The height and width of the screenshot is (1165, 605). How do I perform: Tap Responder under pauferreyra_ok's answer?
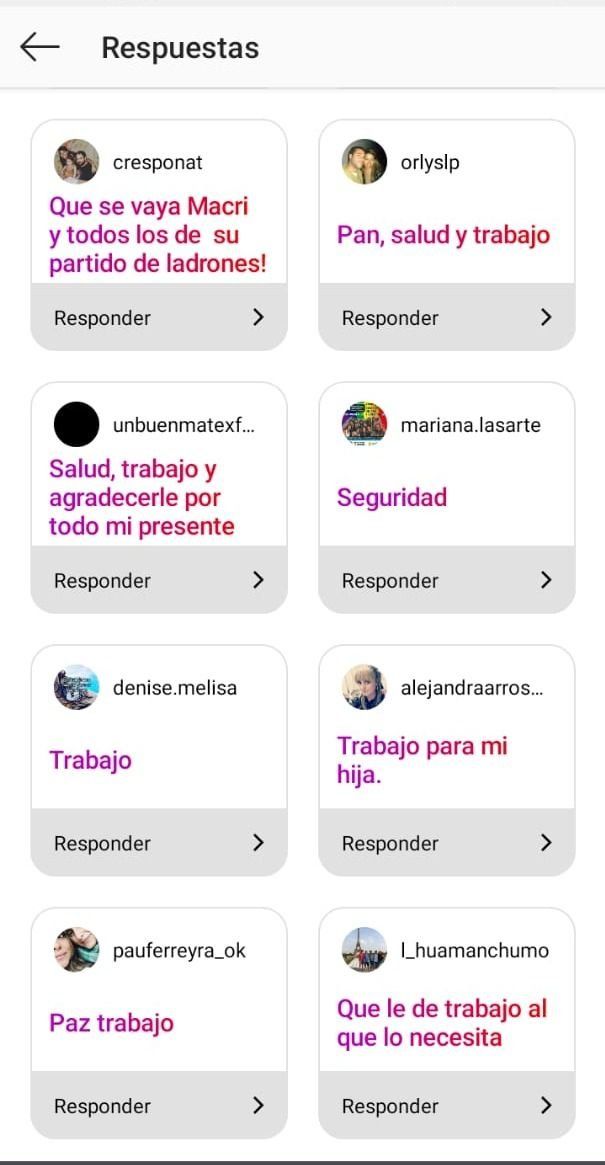[159, 1106]
